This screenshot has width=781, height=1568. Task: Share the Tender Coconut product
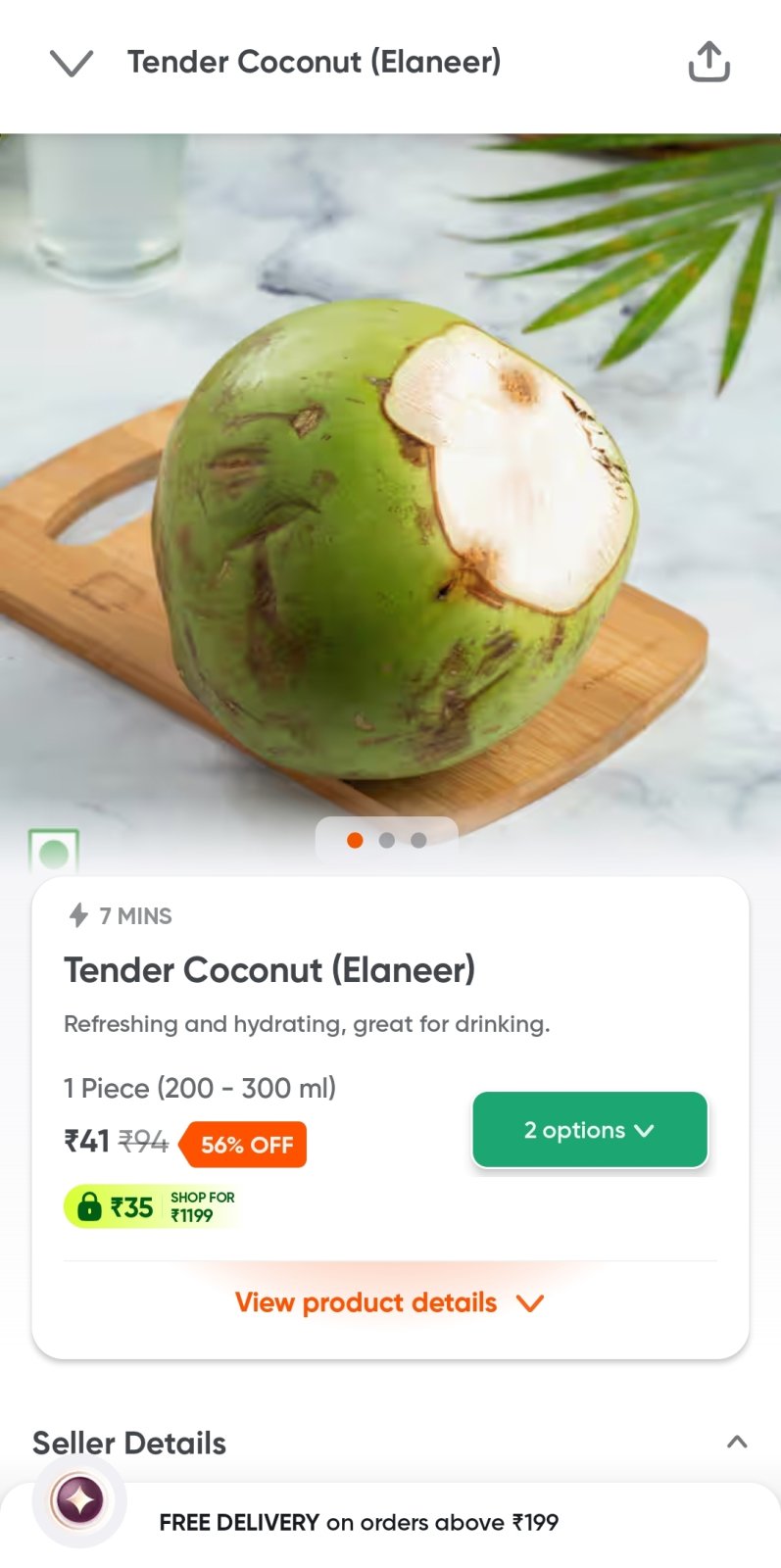pyautogui.click(x=708, y=62)
